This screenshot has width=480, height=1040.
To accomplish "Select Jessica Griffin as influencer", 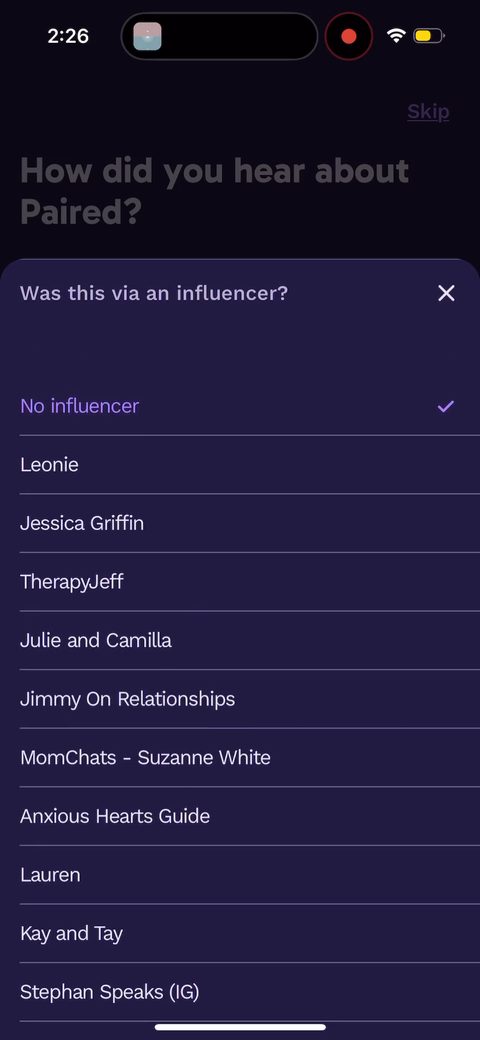I will coord(240,523).
